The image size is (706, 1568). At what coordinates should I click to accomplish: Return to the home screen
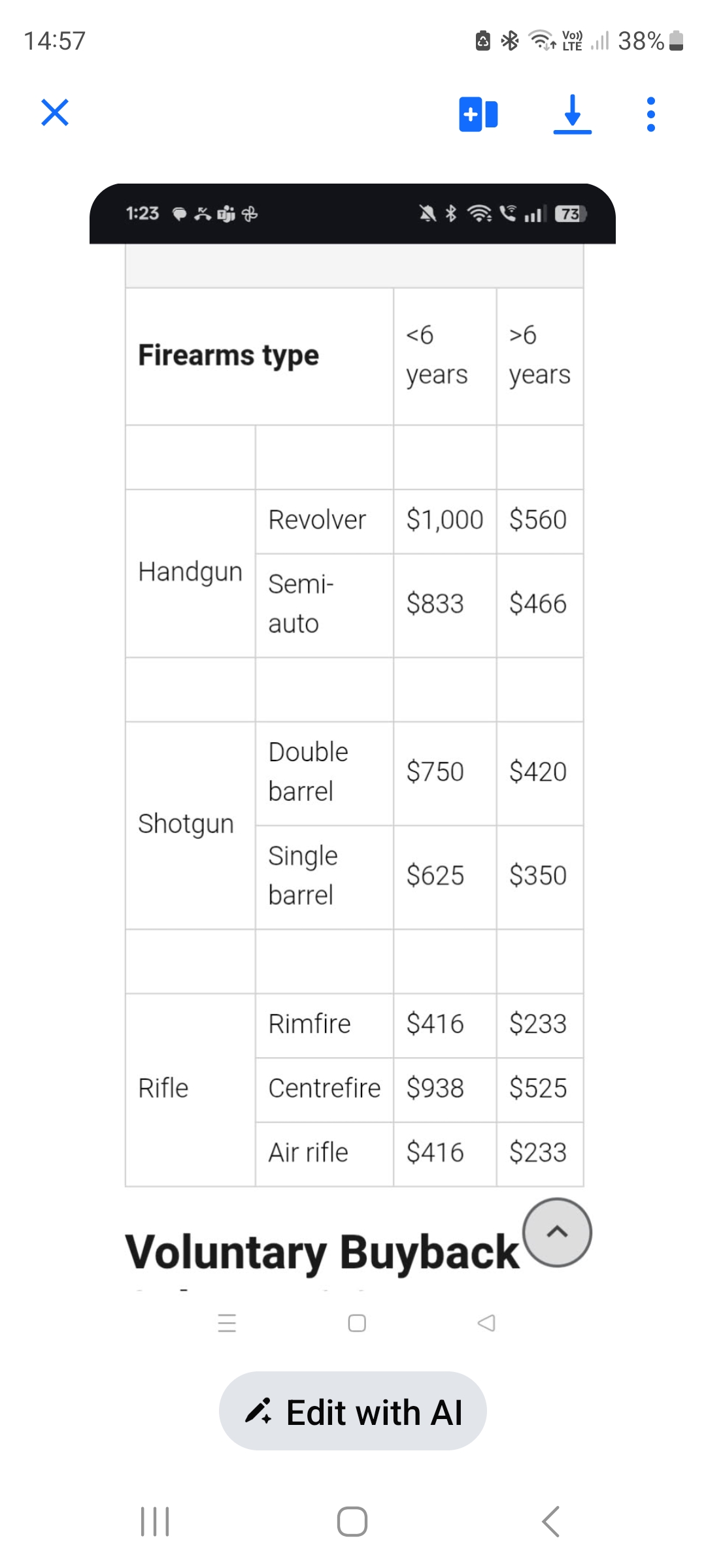352,1522
